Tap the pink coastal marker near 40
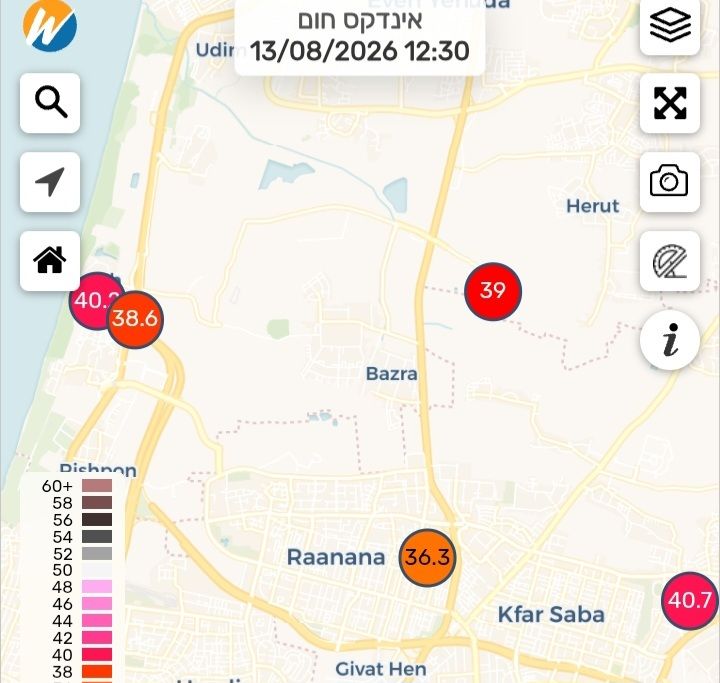Viewport: 720px width, 683px height. [x=90, y=301]
